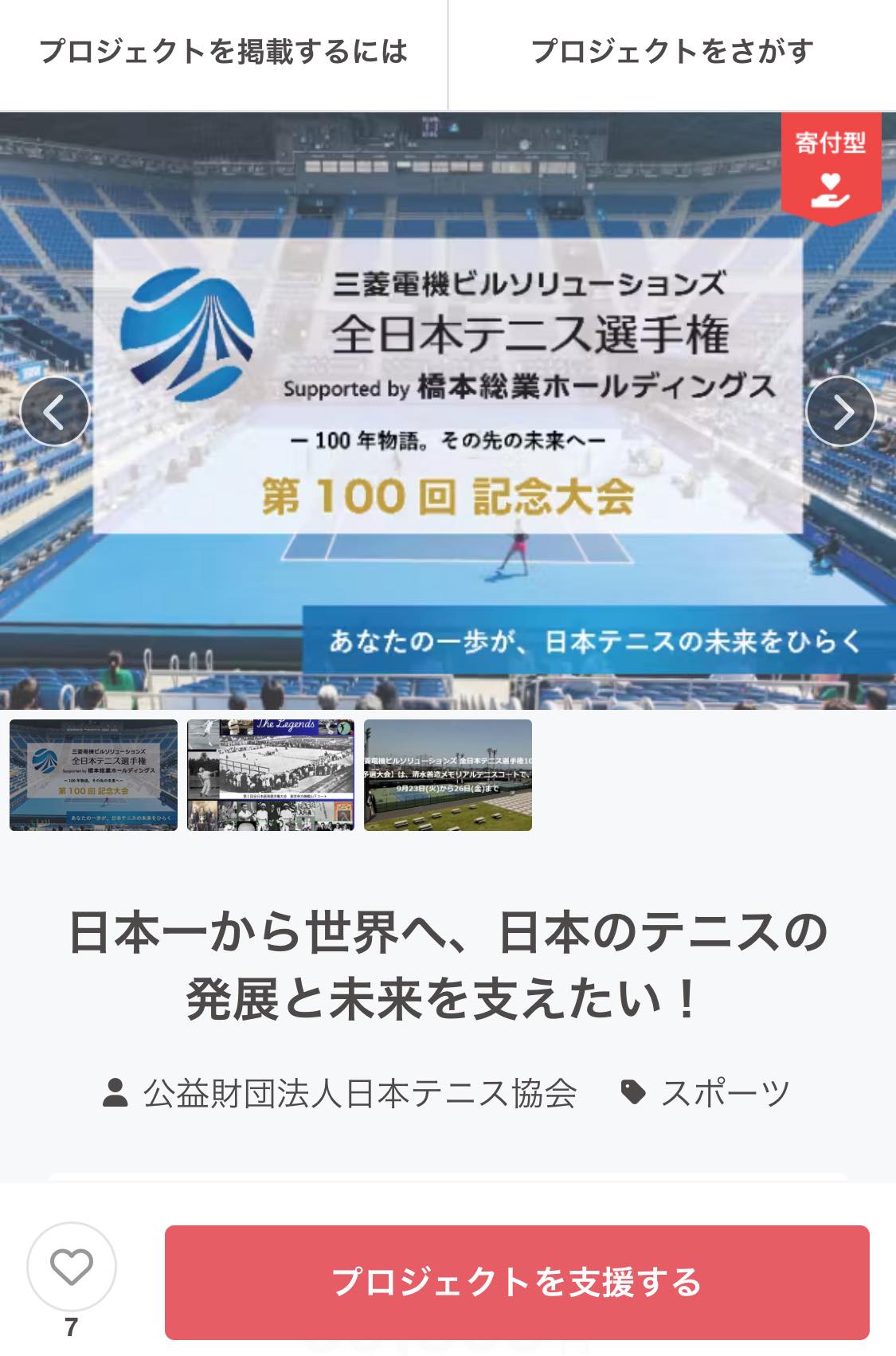
Task: Like this project with the heart
Action: click(72, 1266)
